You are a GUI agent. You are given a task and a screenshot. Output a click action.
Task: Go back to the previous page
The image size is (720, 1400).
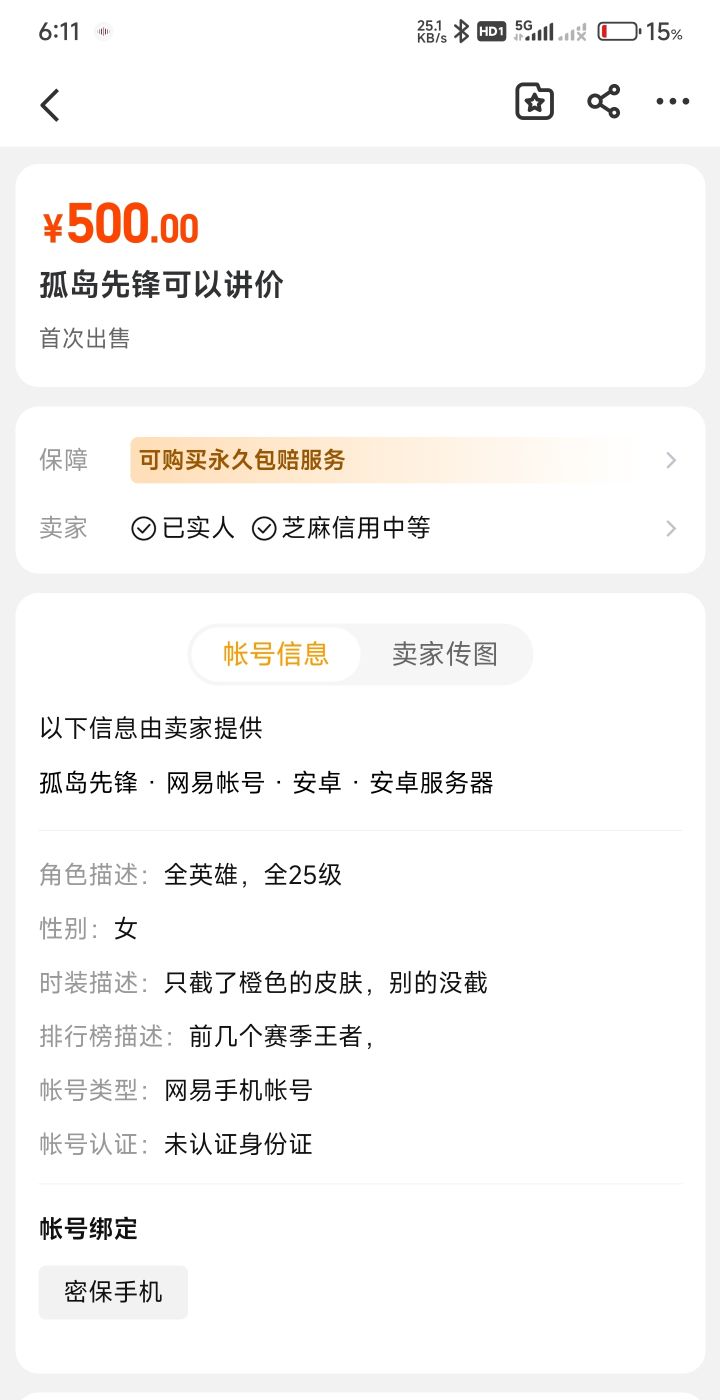tap(50, 104)
